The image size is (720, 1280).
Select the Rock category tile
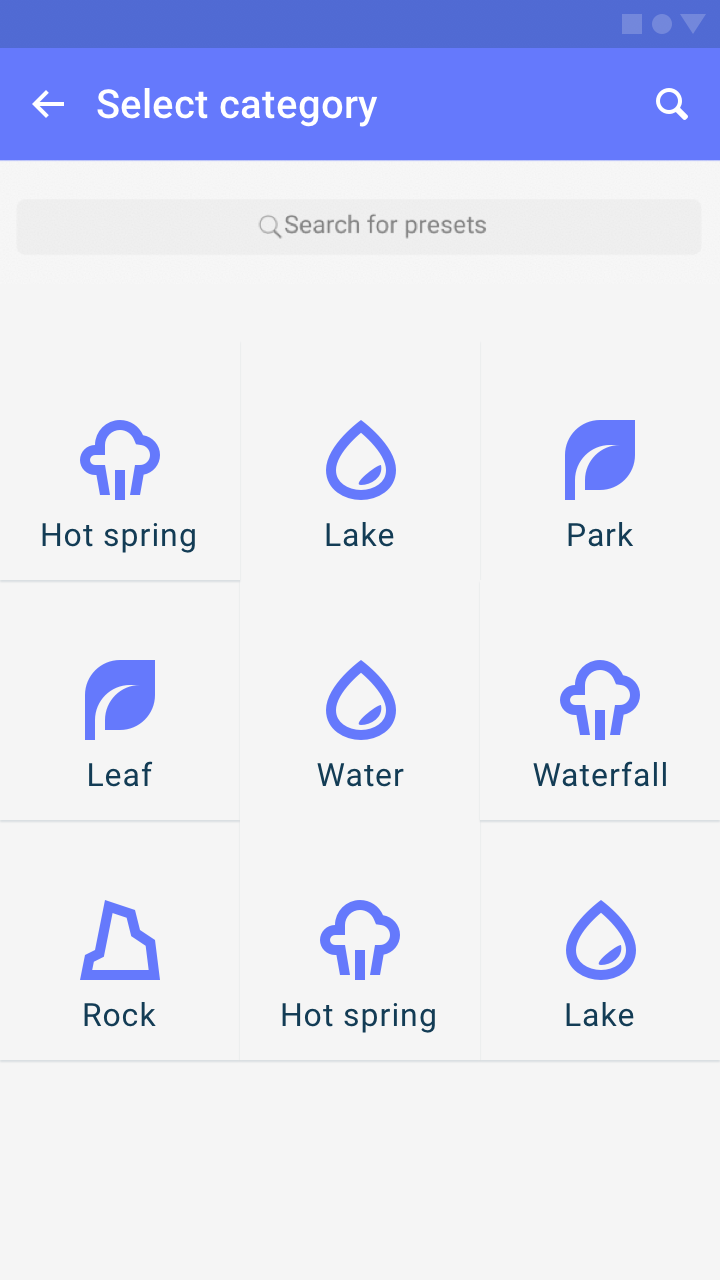click(x=120, y=960)
